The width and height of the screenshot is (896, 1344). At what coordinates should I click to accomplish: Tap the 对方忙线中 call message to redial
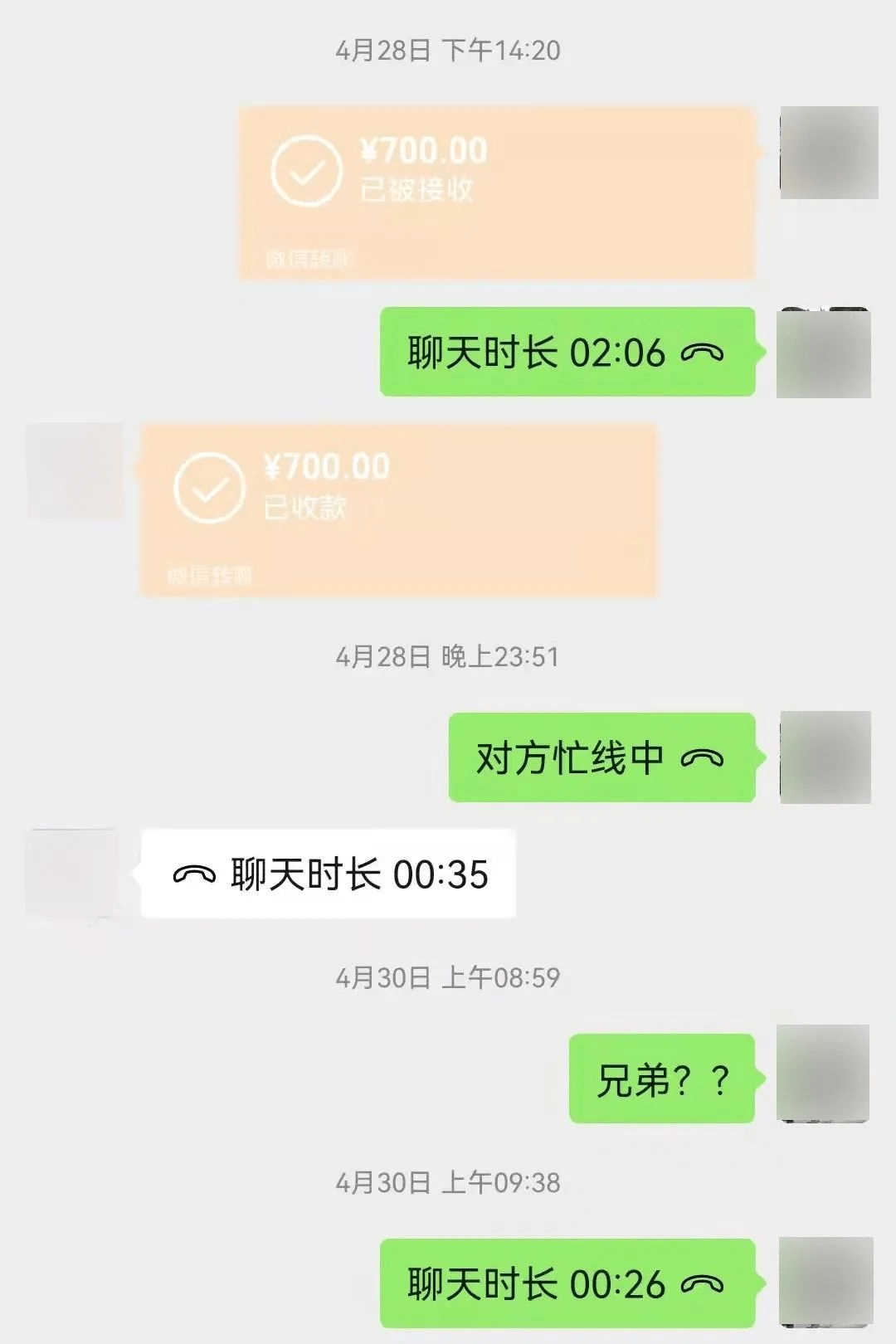click(x=601, y=757)
